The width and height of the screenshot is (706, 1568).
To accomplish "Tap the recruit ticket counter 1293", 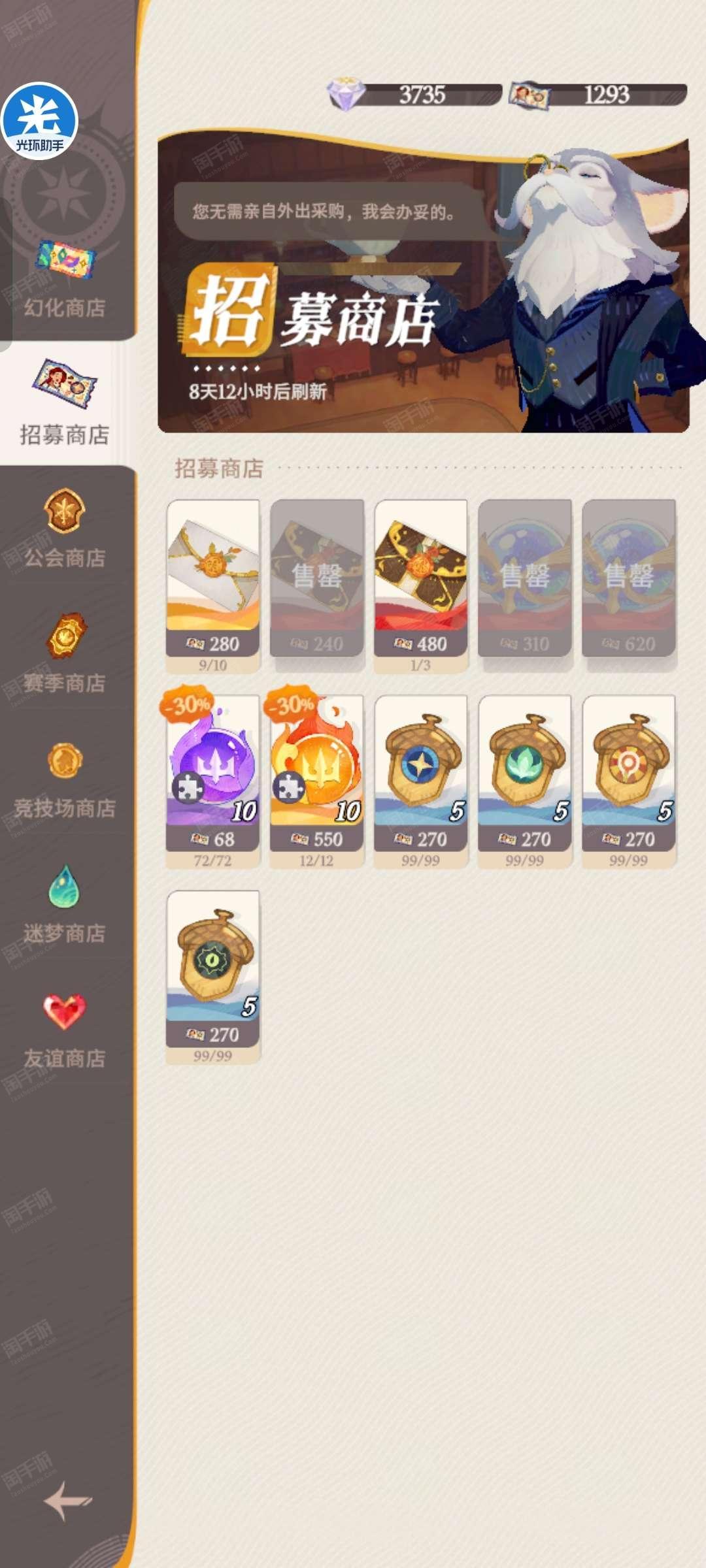I will [597, 95].
